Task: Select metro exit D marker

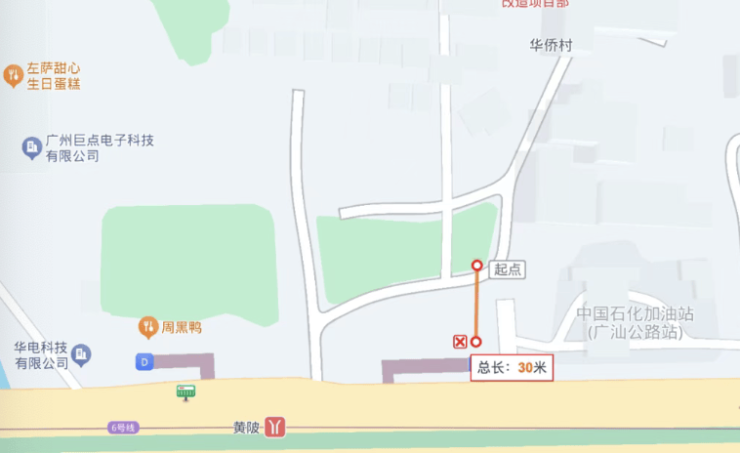Action: (145, 361)
